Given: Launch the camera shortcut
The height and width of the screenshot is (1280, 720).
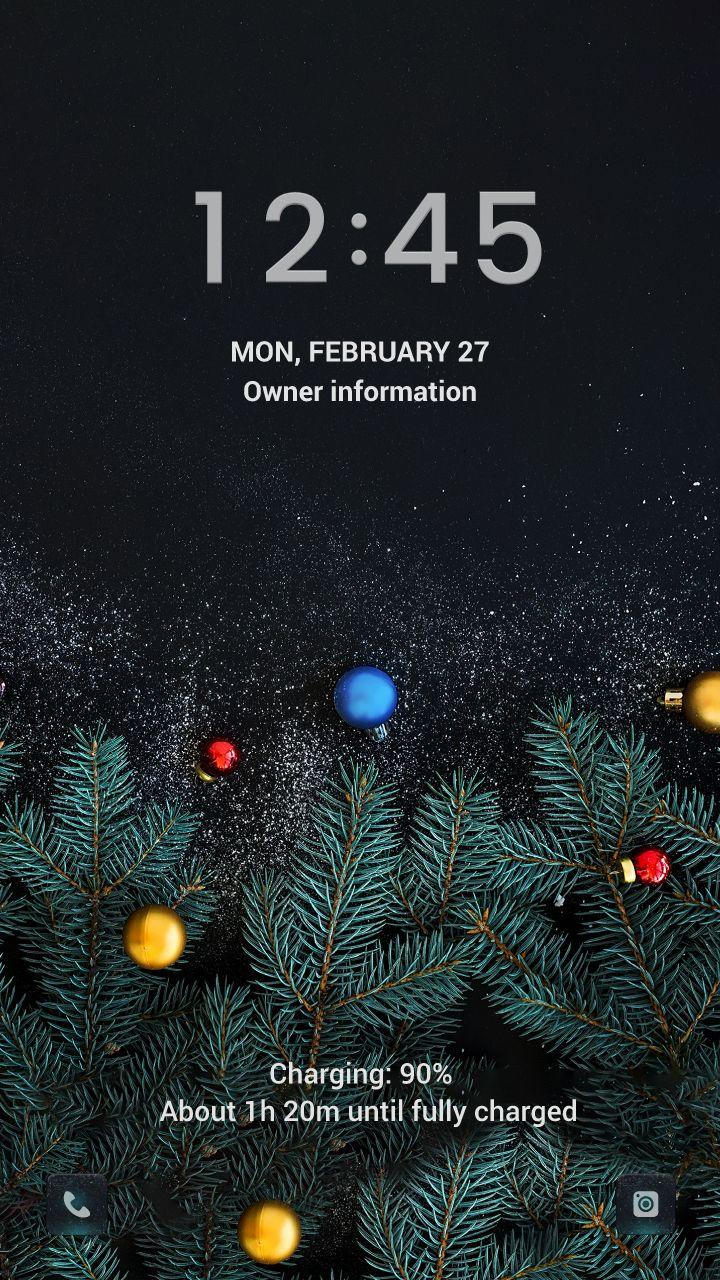Looking at the screenshot, I should coord(645,1205).
